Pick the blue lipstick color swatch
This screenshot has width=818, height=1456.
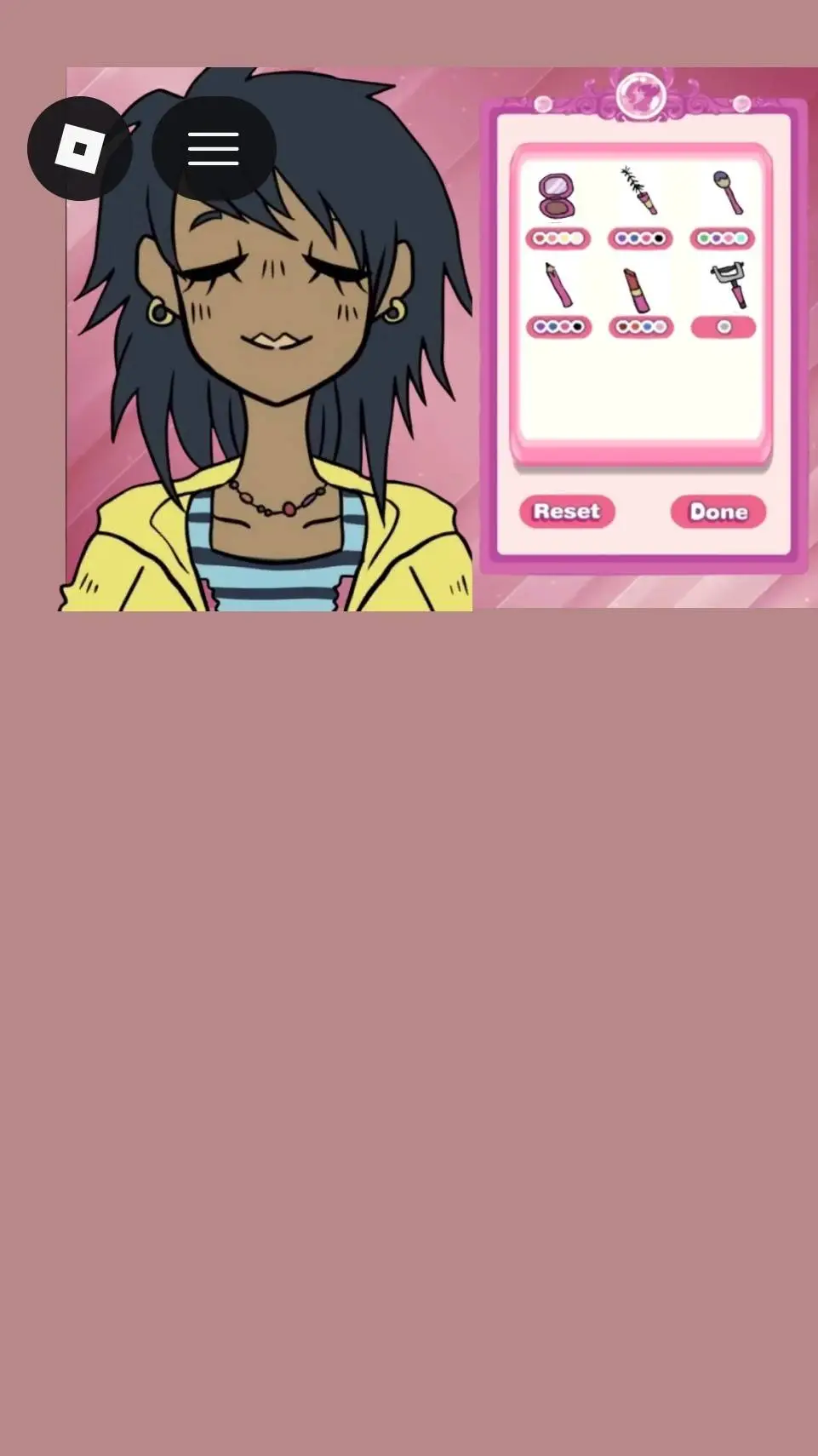pos(647,326)
